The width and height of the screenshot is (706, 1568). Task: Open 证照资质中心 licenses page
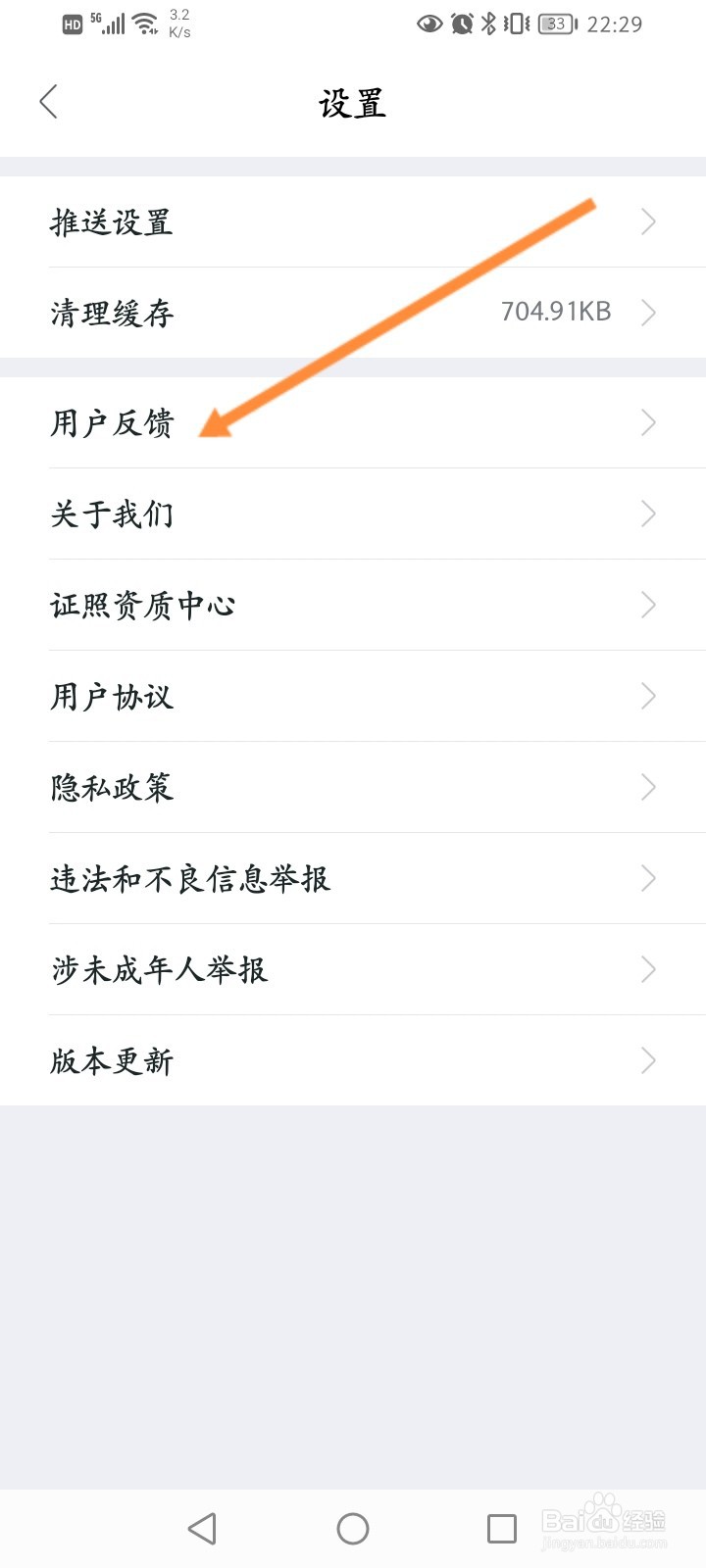pyautogui.click(x=143, y=605)
